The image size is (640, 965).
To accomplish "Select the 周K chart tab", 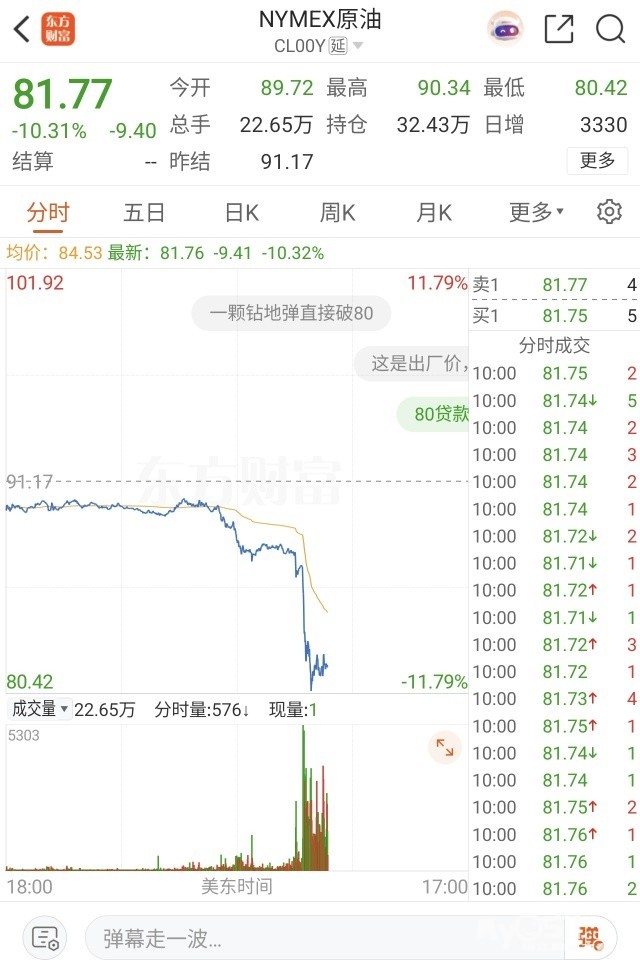I will pyautogui.click(x=337, y=212).
